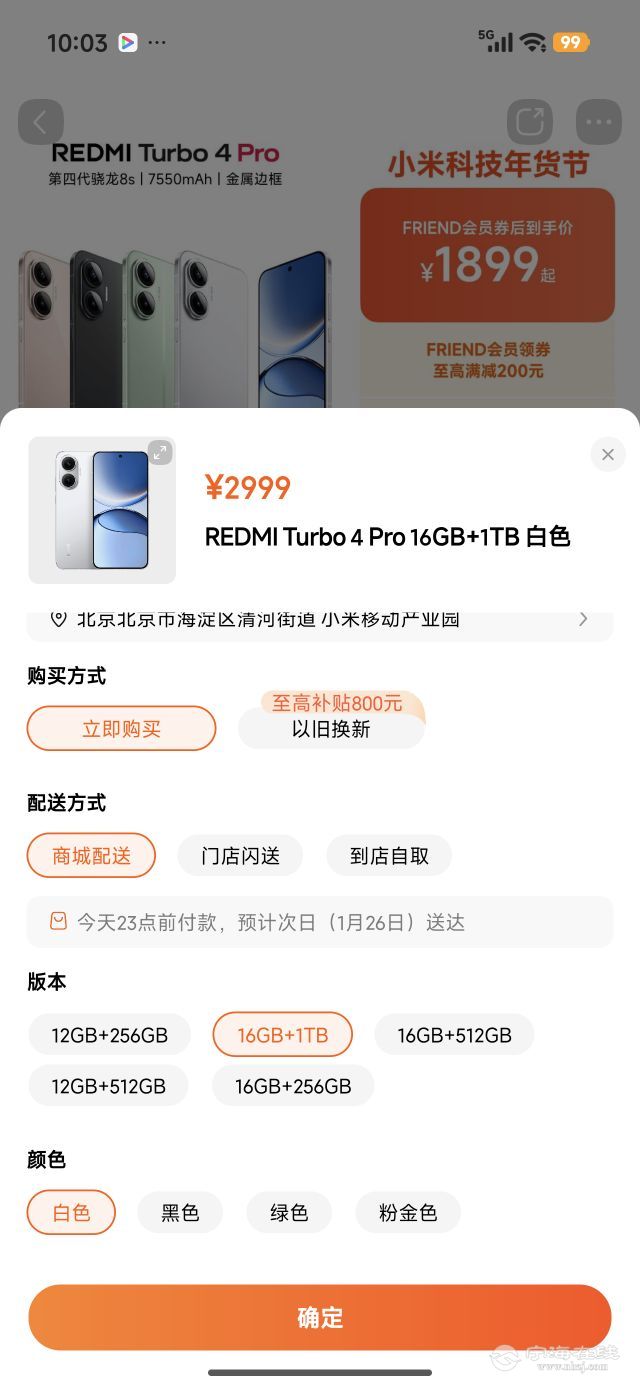Select the 16GB+256GB version
The width and height of the screenshot is (640, 1386).
click(293, 1086)
